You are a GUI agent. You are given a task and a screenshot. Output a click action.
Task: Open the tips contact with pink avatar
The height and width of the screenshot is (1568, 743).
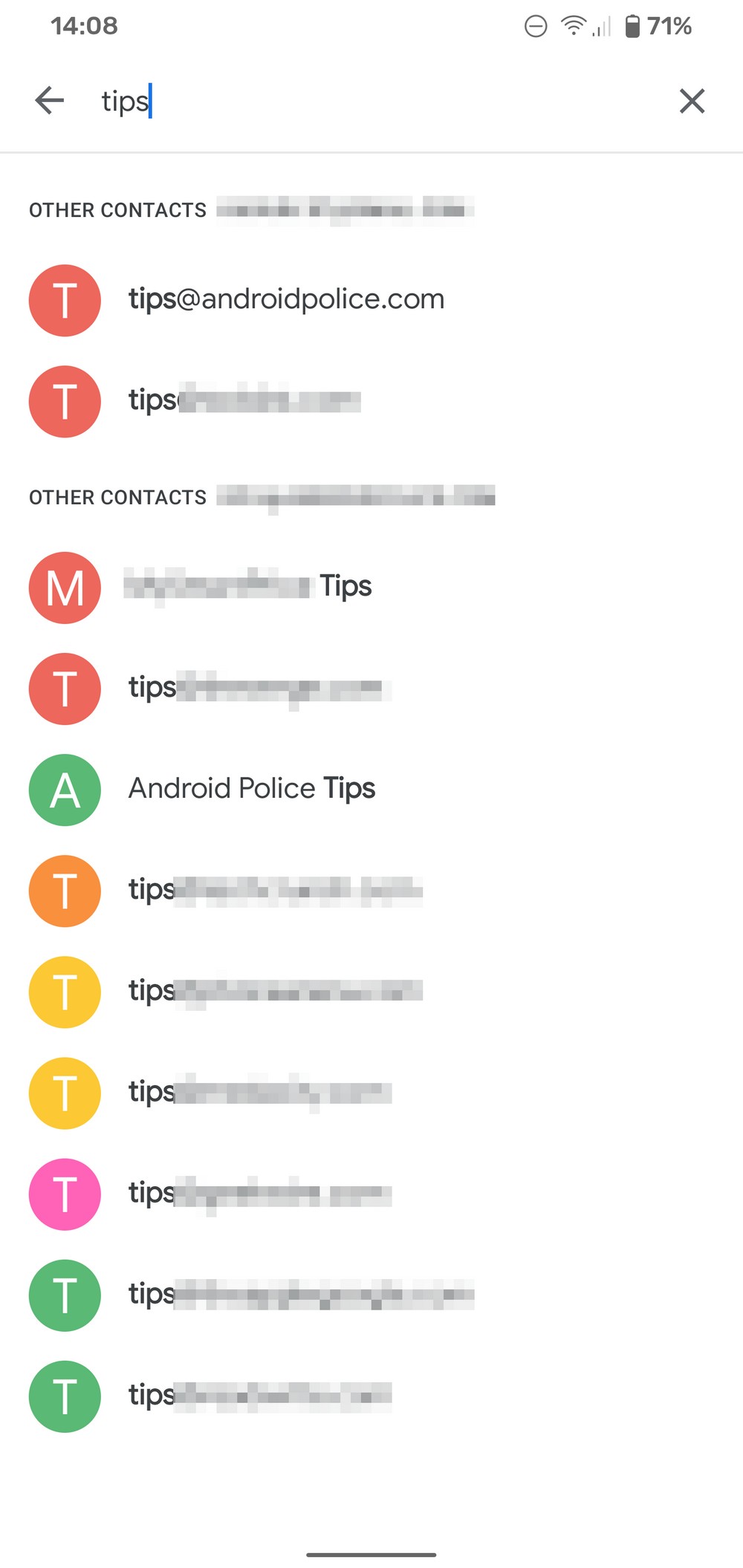click(371, 1194)
